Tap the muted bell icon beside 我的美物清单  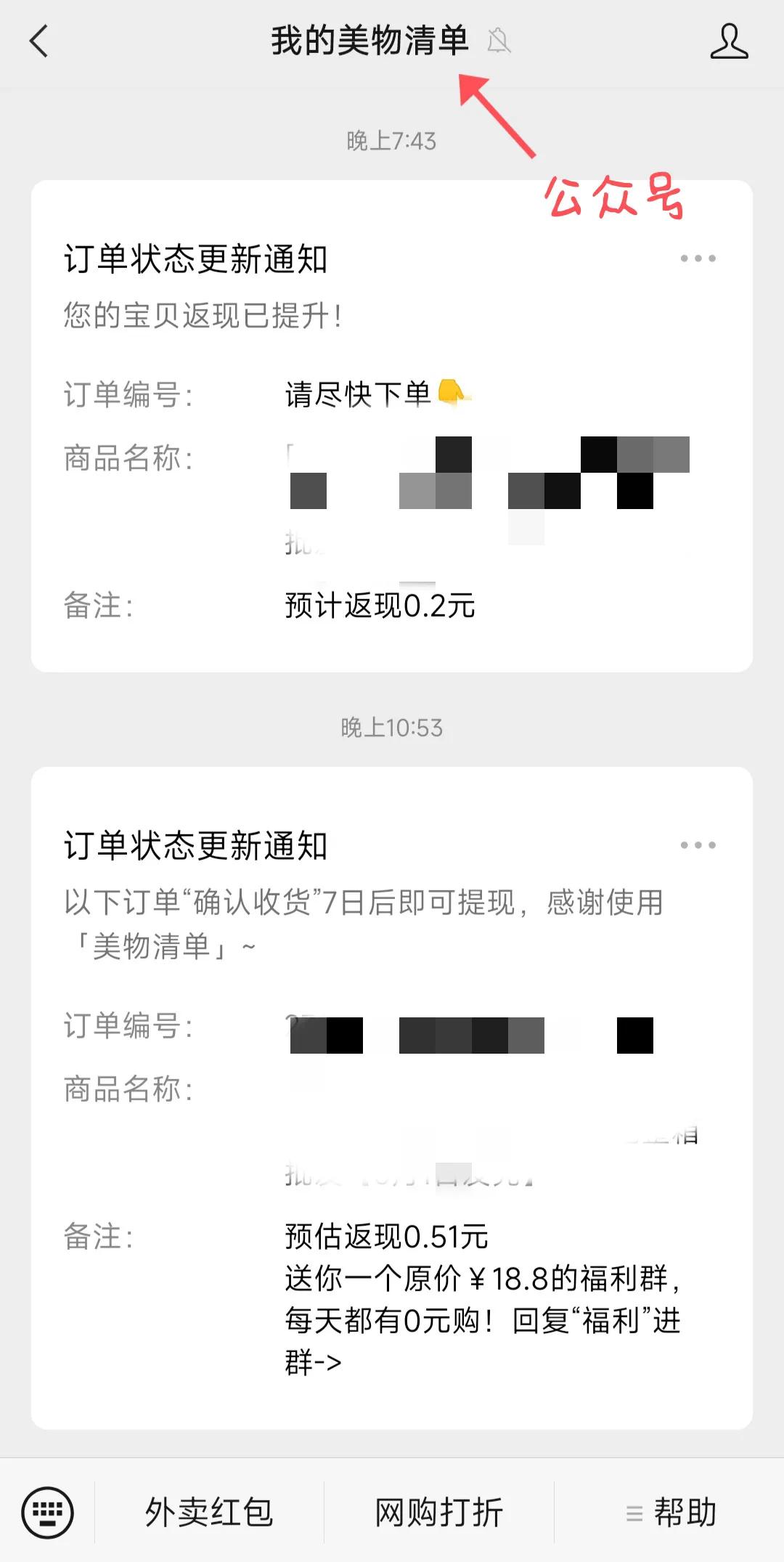(497, 42)
